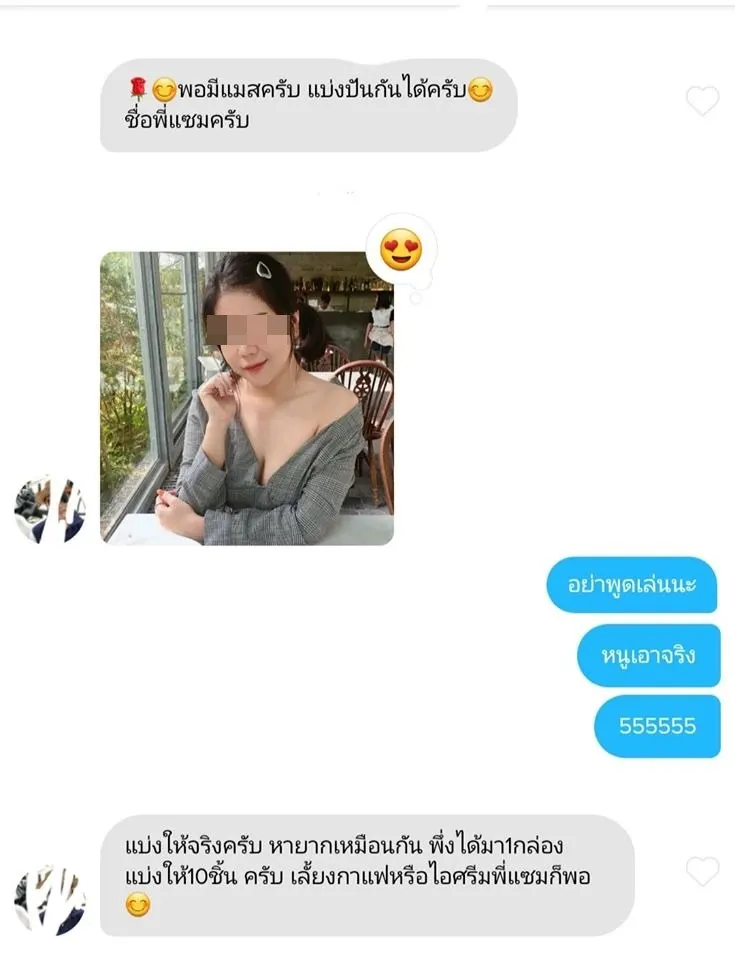The width and height of the screenshot is (735, 960).
Task: Tap the heart-eyes reaction on the photo
Action: click(401, 249)
